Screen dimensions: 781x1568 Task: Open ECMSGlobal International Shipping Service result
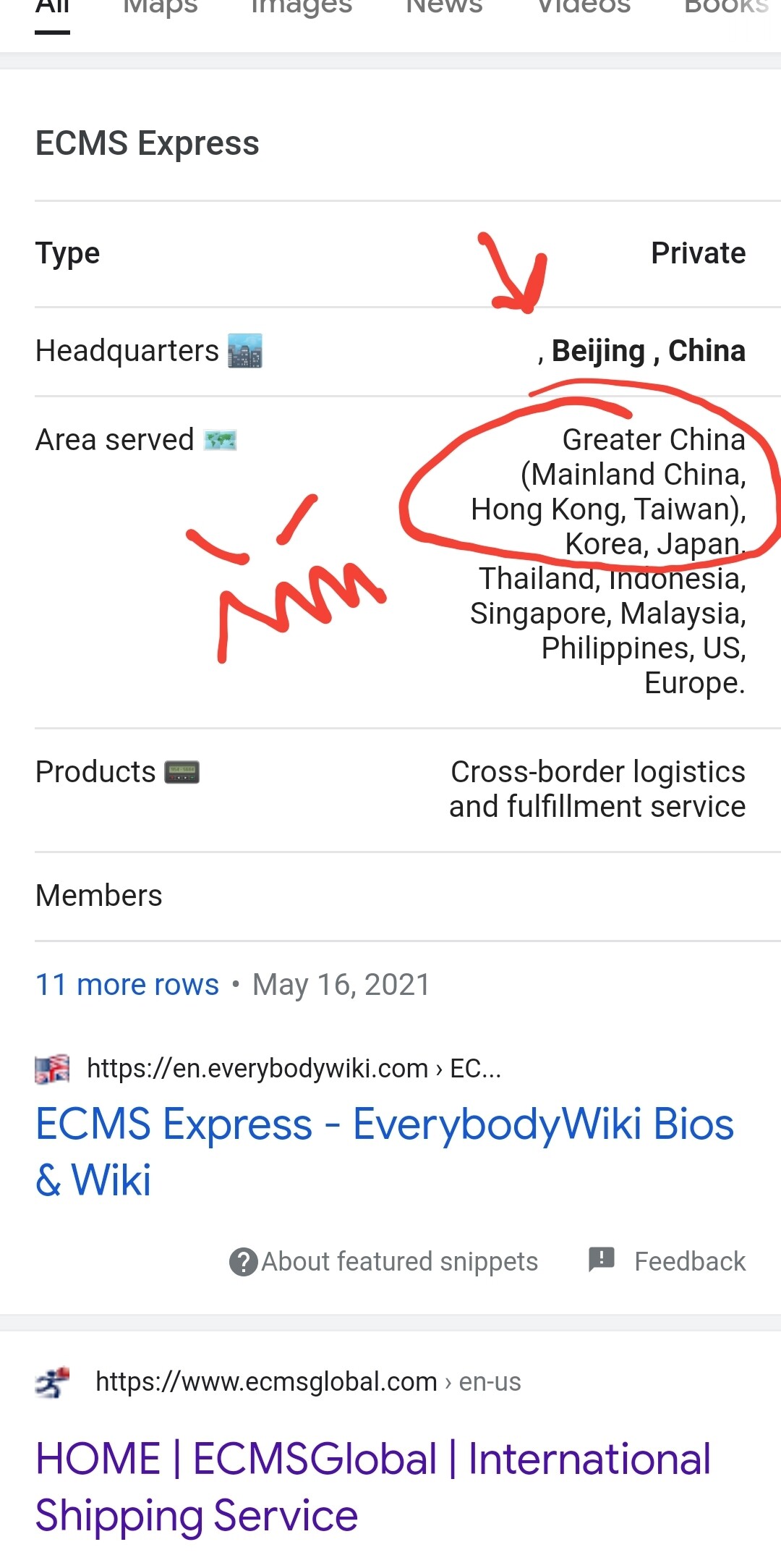(x=372, y=1486)
